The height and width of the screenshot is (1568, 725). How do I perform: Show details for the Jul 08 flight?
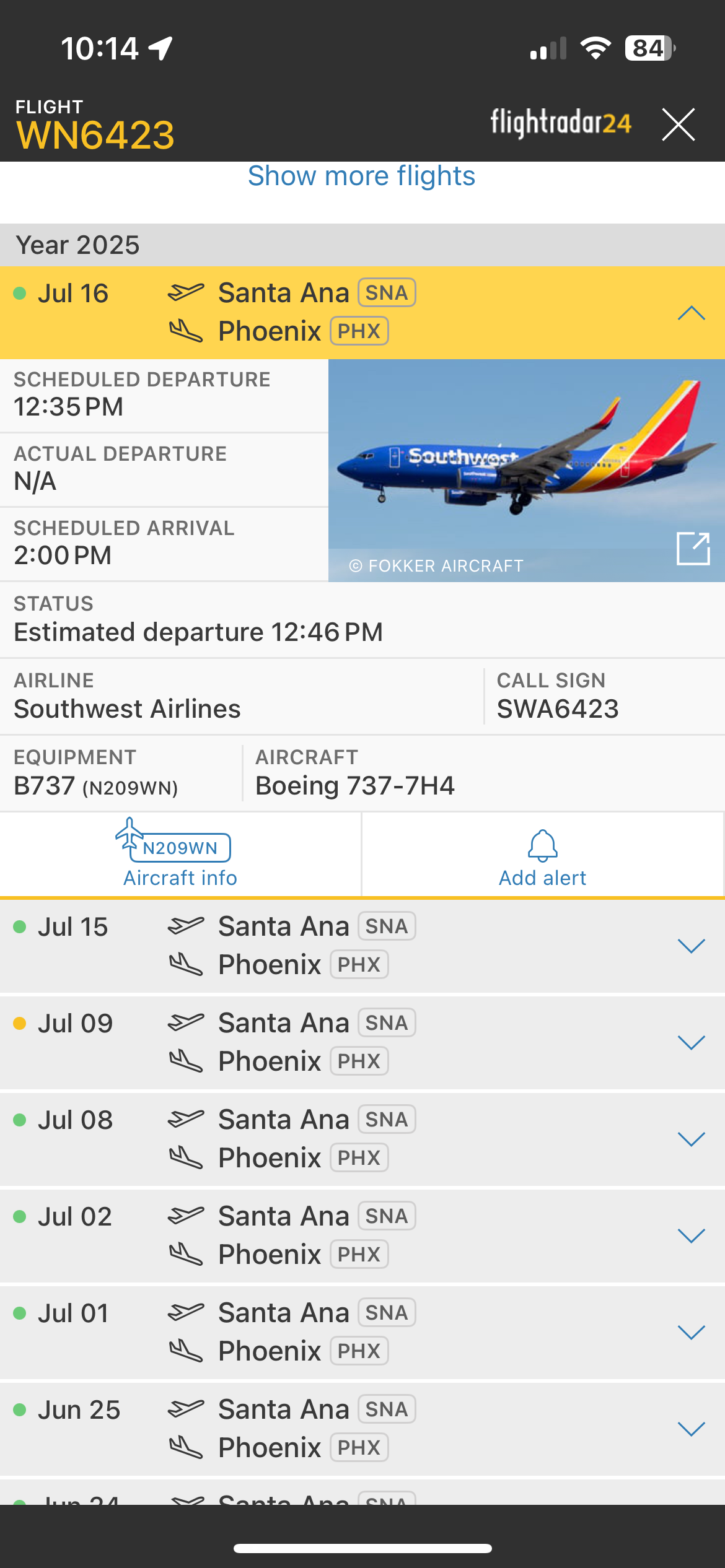691,1139
